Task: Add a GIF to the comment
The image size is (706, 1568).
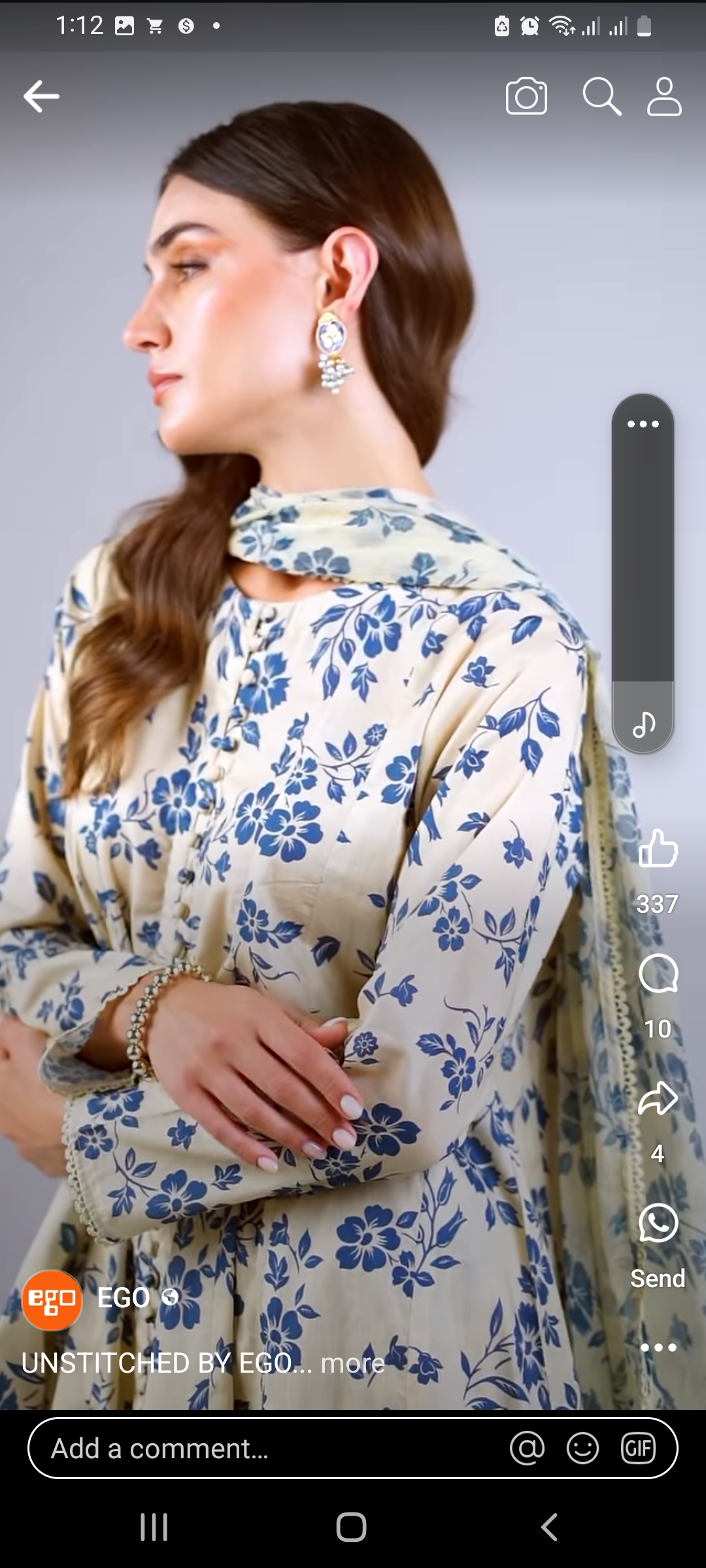Action: (638, 1448)
